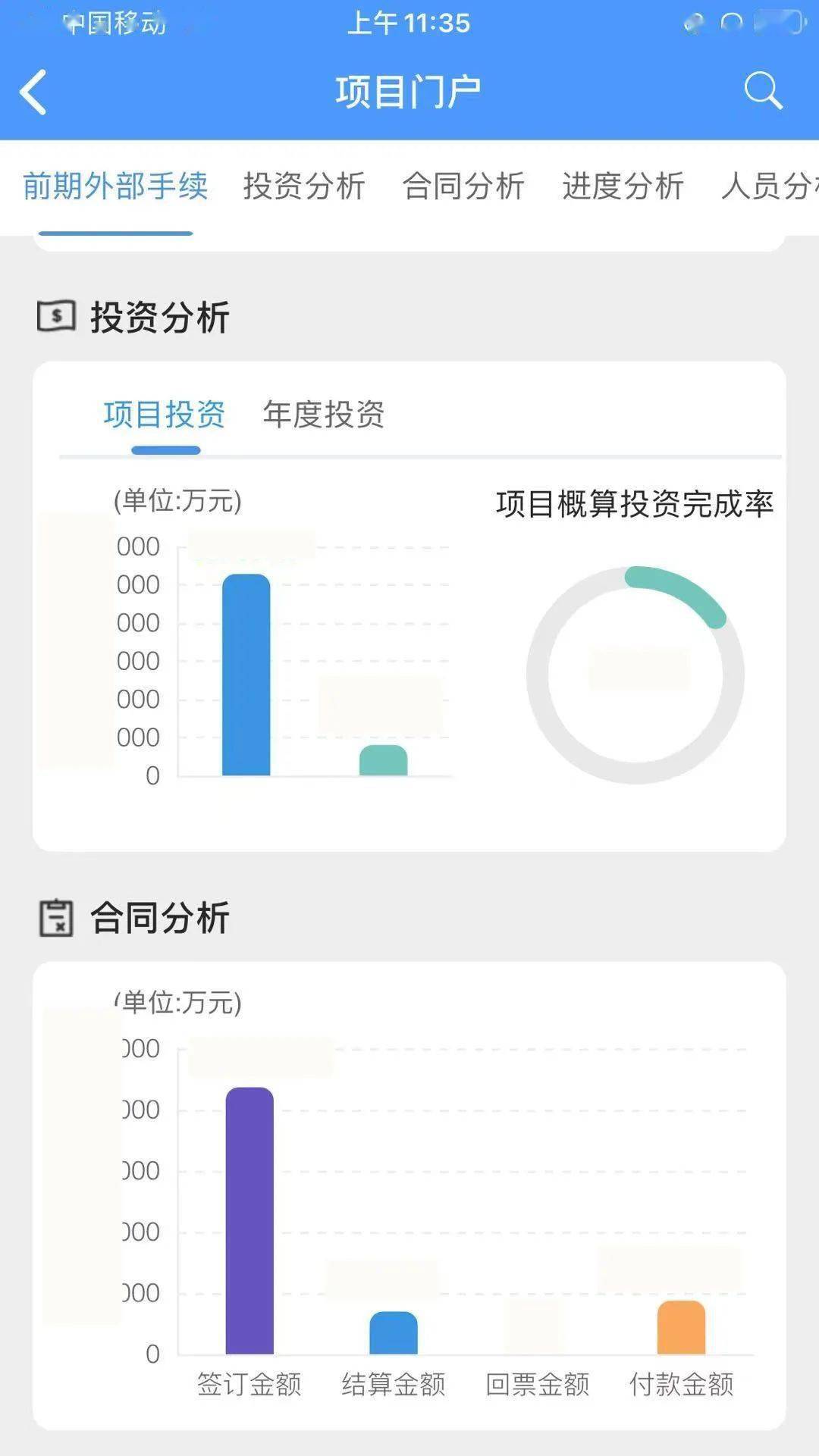The height and width of the screenshot is (1456, 819).
Task: Switch to the 年度投资 sub-tab
Action: coord(324,415)
